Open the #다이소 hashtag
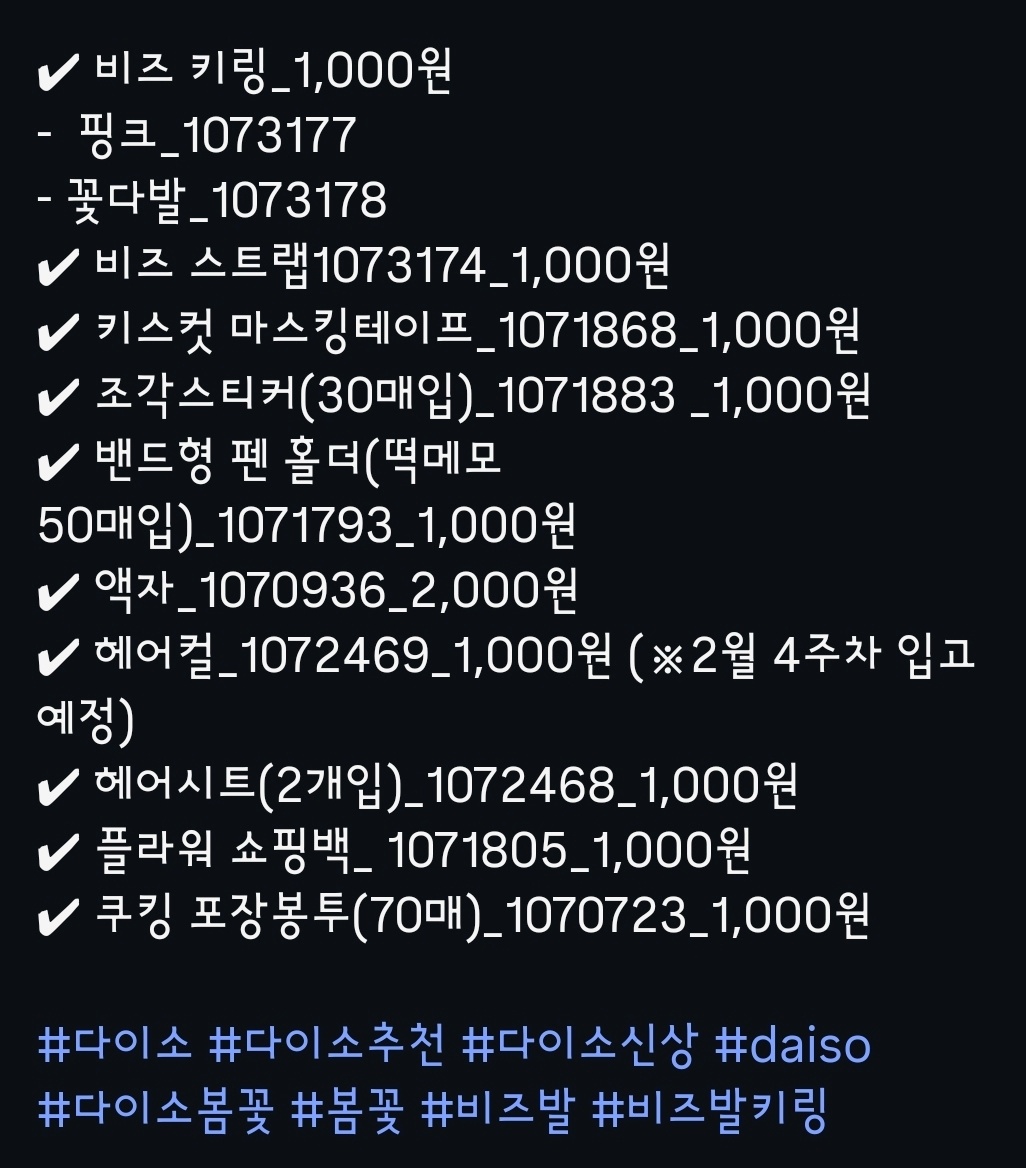 click(113, 1047)
